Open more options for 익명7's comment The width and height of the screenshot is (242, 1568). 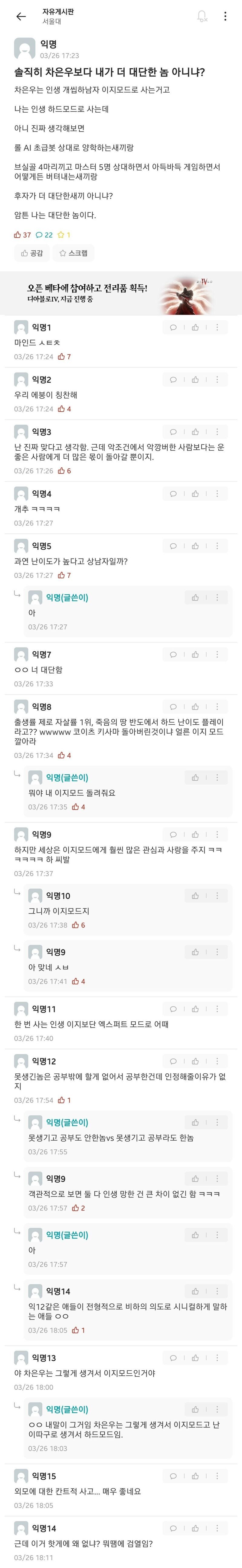[217, 654]
